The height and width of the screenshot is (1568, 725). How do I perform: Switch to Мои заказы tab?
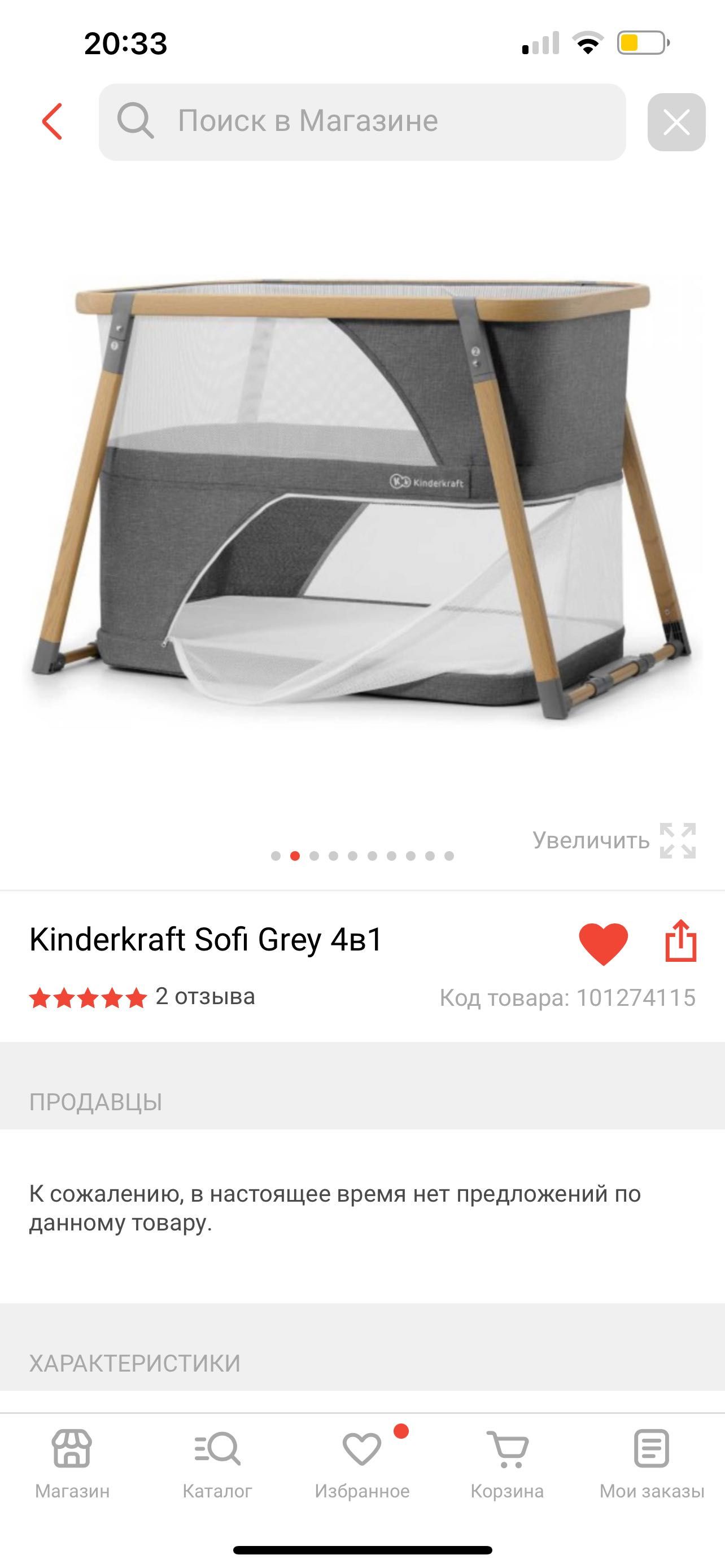(652, 1464)
